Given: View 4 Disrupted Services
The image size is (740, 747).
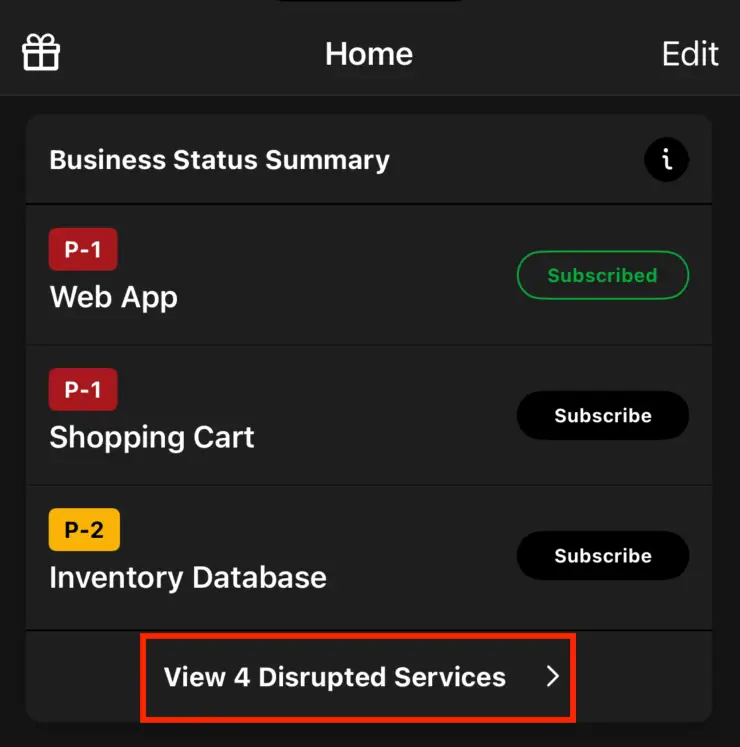Looking at the screenshot, I should (x=358, y=677).
